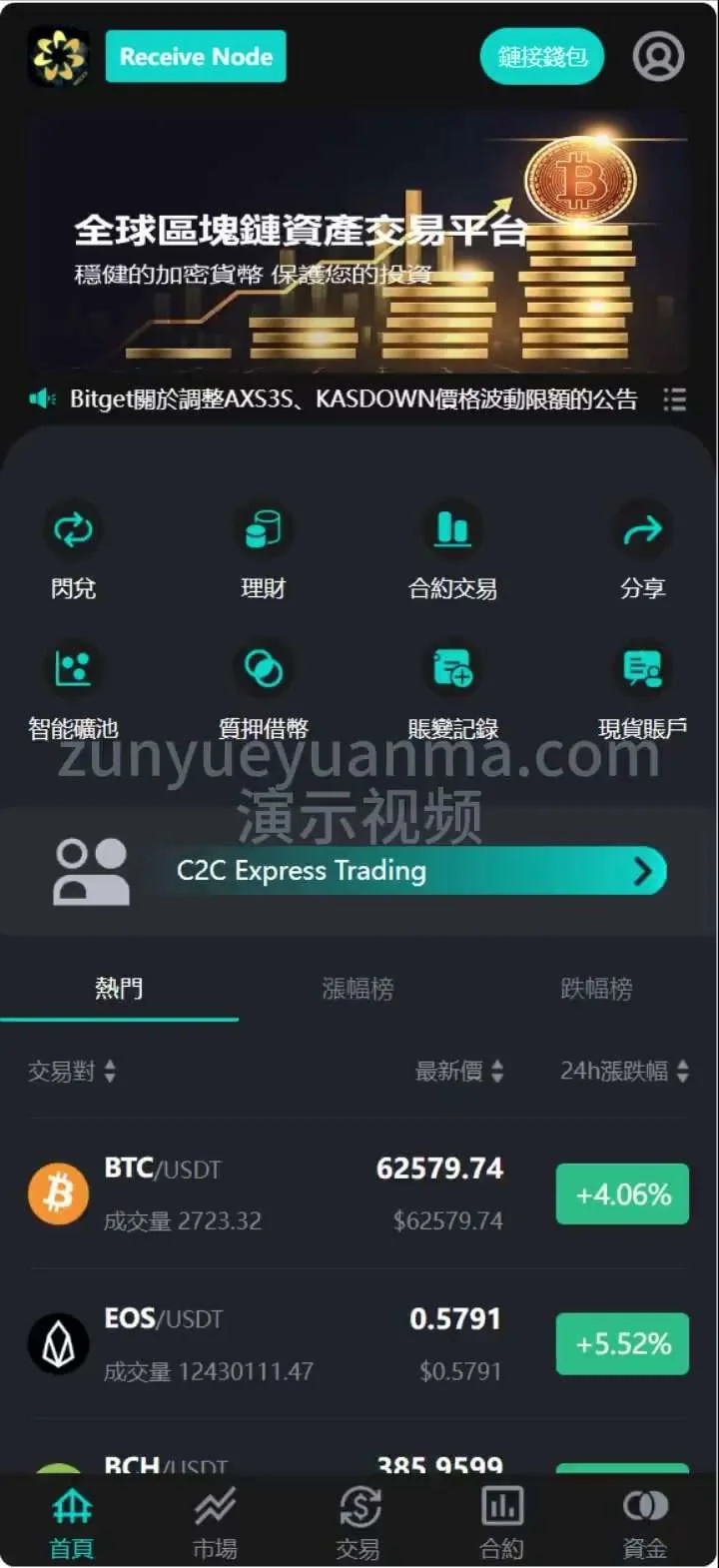Image resolution: width=719 pixels, height=1568 pixels.
Task: Switch to the 漲幅榜 gainers tab
Action: pyautogui.click(x=358, y=989)
